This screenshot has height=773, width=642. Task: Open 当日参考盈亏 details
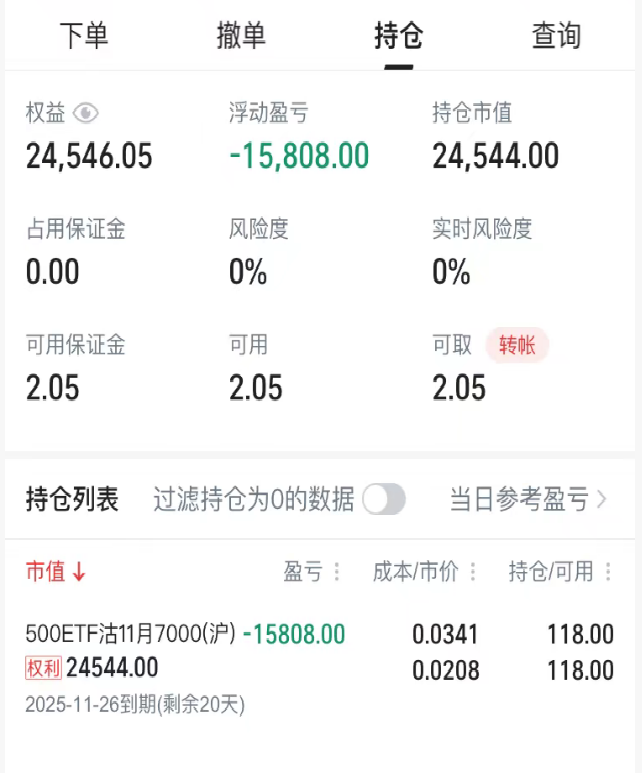[x=528, y=500]
